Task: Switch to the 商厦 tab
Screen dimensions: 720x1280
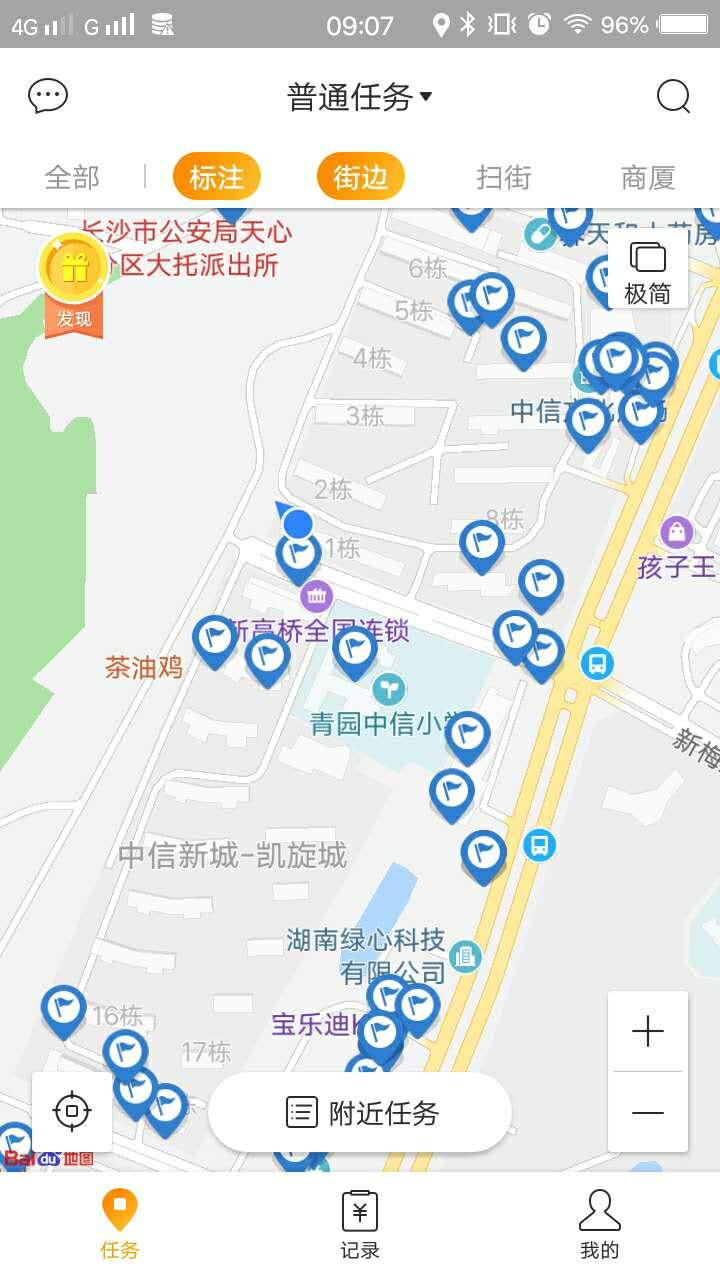Action: (648, 178)
